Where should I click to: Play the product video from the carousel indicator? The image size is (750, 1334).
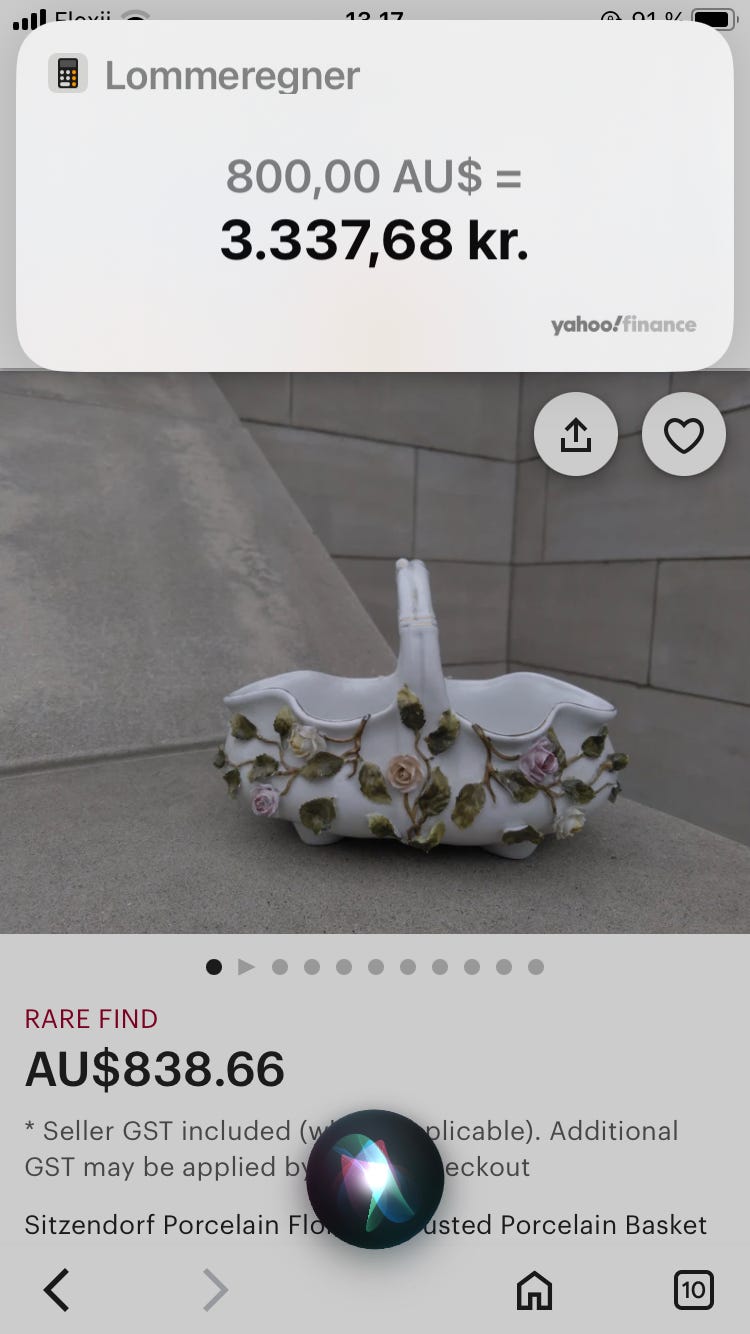[245, 967]
